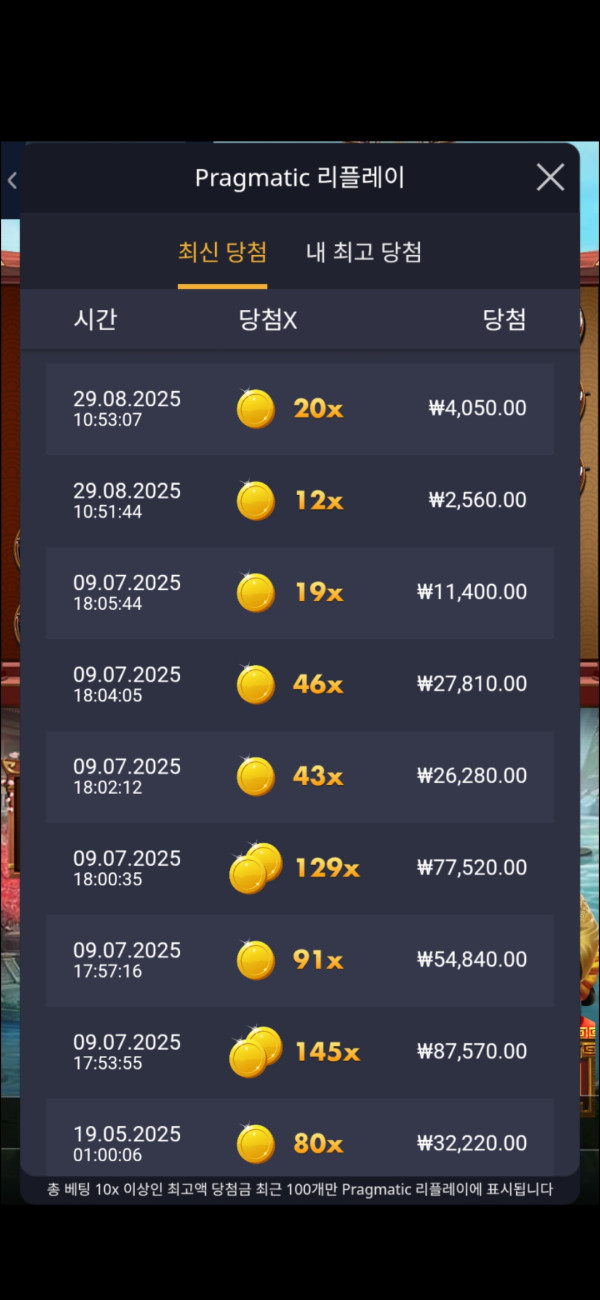The image size is (600, 1300).
Task: Watch the 80x replay from 19.05.2025
Action: [x=300, y=1142]
